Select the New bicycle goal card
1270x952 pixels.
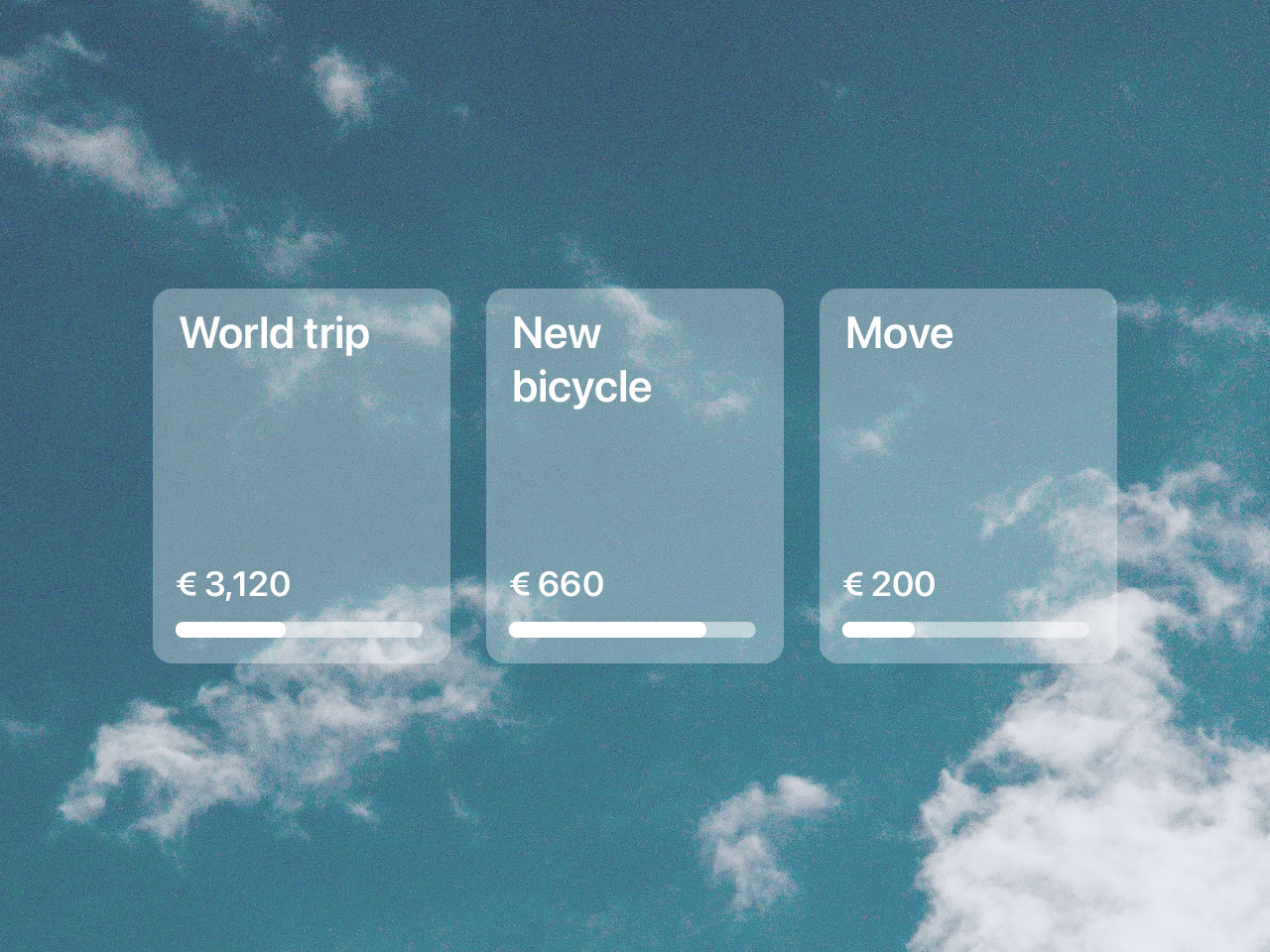coord(634,475)
